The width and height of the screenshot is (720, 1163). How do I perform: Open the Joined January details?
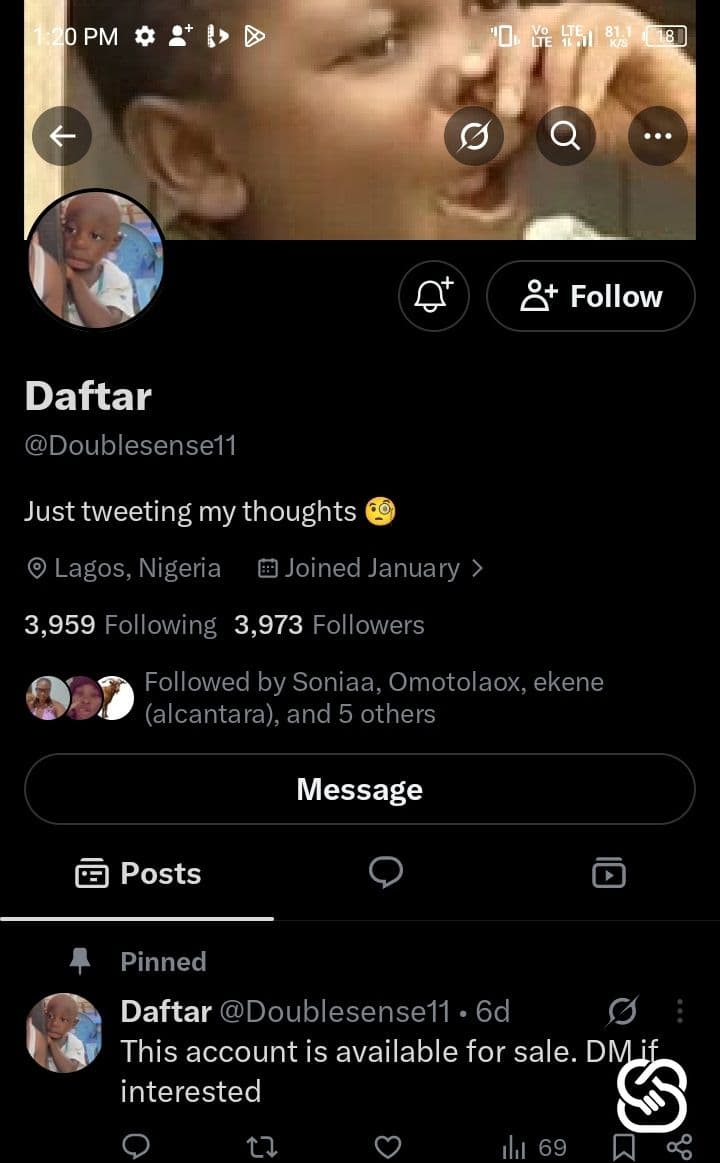(369, 568)
